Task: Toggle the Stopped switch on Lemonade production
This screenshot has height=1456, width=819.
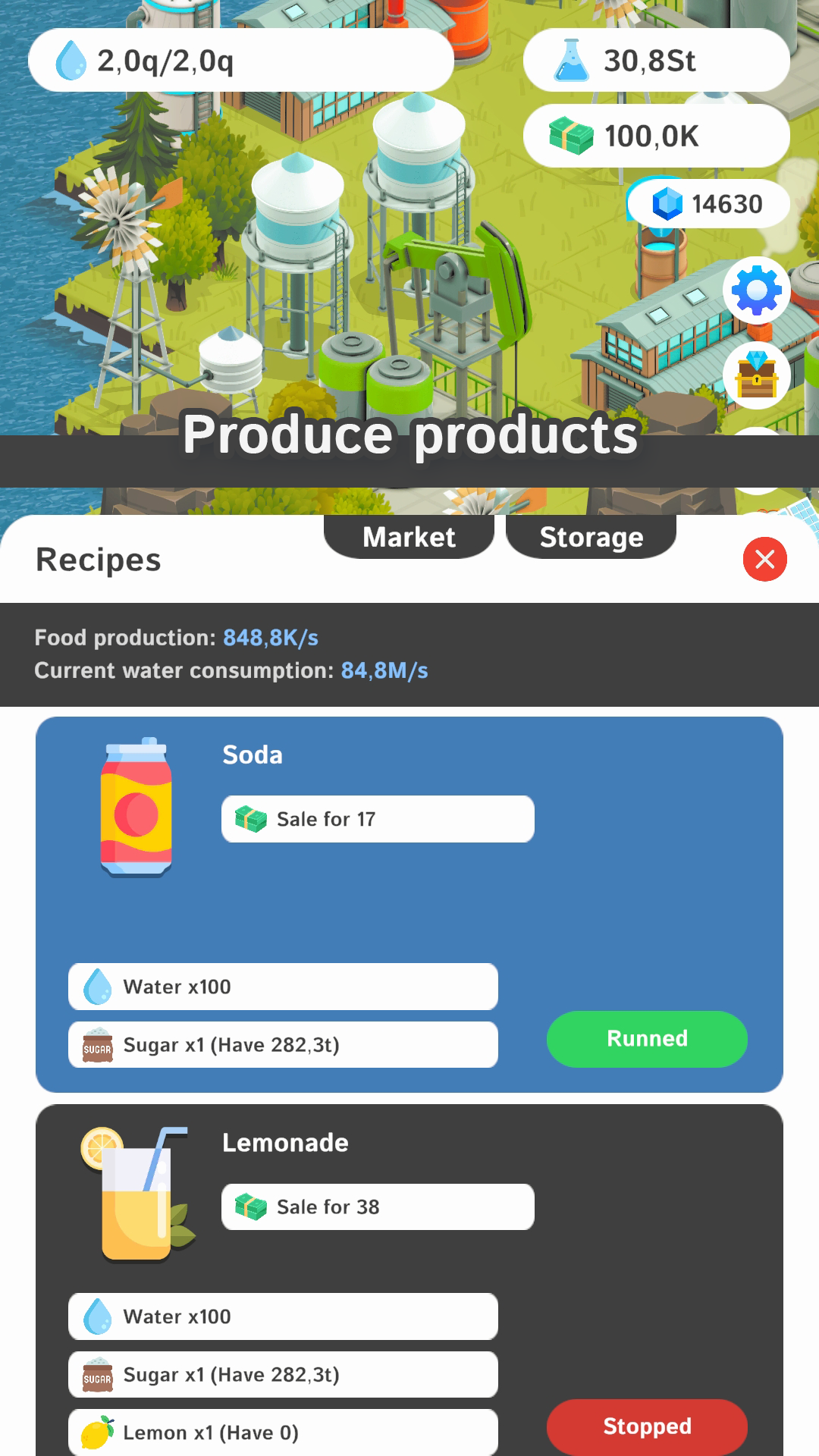Action: pyautogui.click(x=645, y=1426)
